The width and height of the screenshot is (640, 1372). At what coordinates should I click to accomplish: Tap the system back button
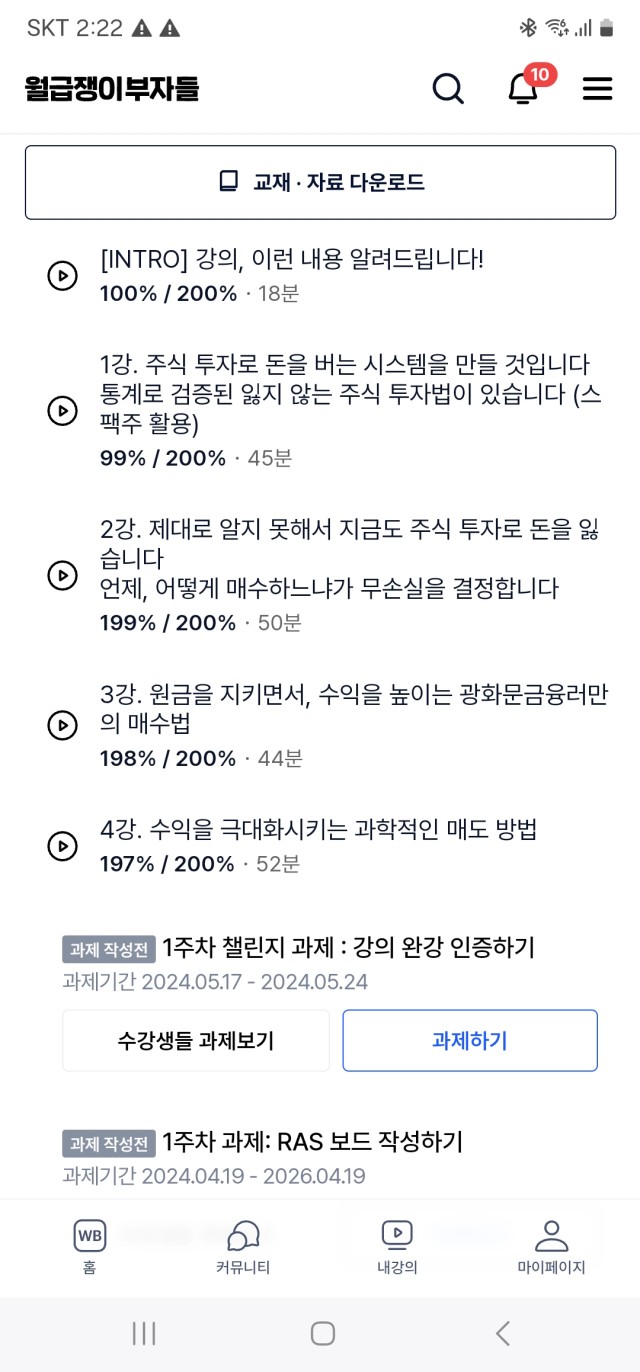503,1333
